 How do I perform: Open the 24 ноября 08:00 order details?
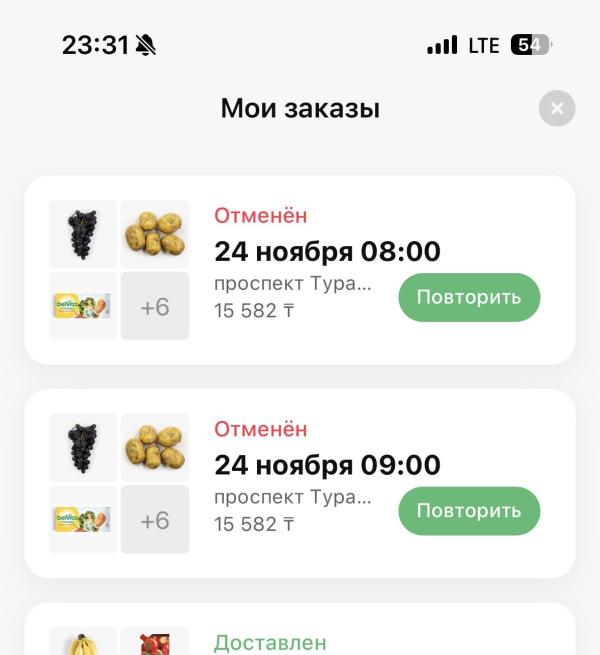[x=327, y=251]
